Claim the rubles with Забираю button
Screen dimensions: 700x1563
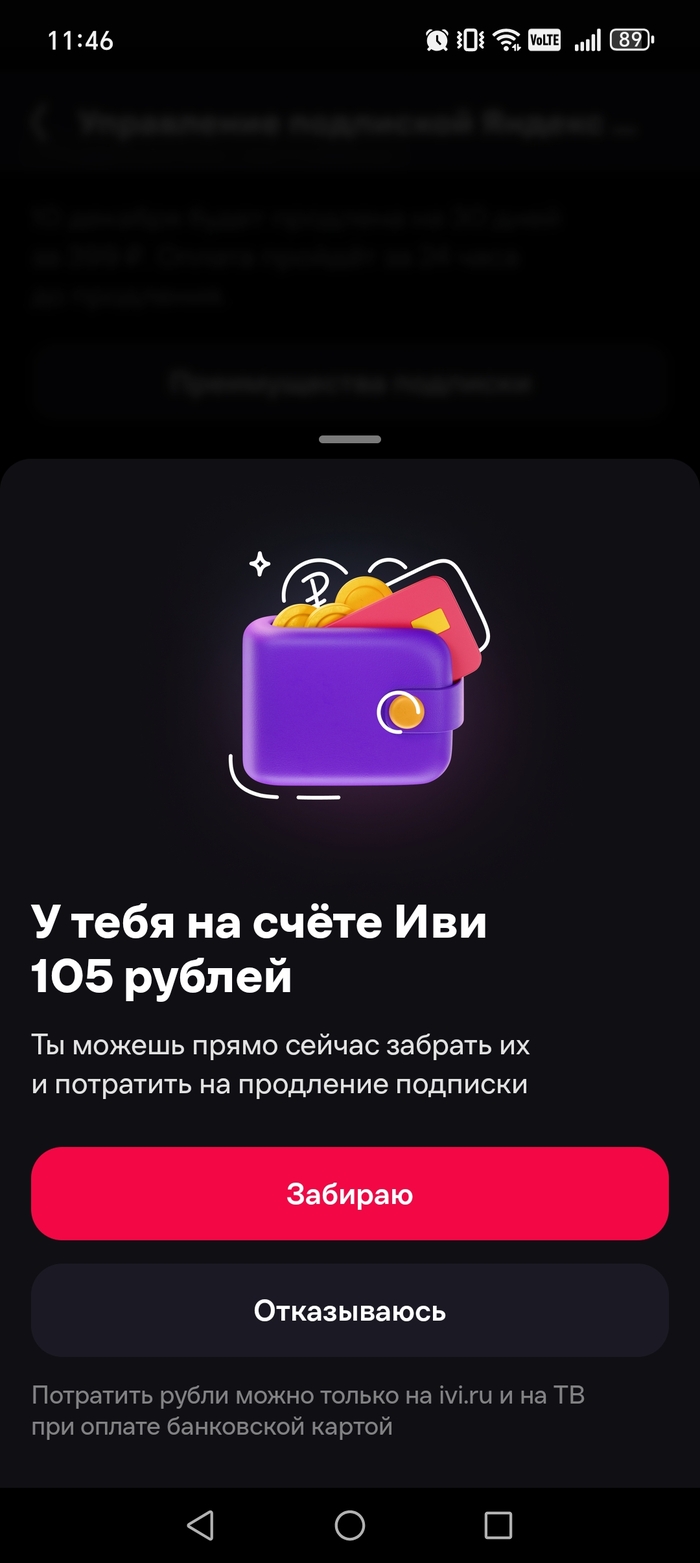(349, 1193)
